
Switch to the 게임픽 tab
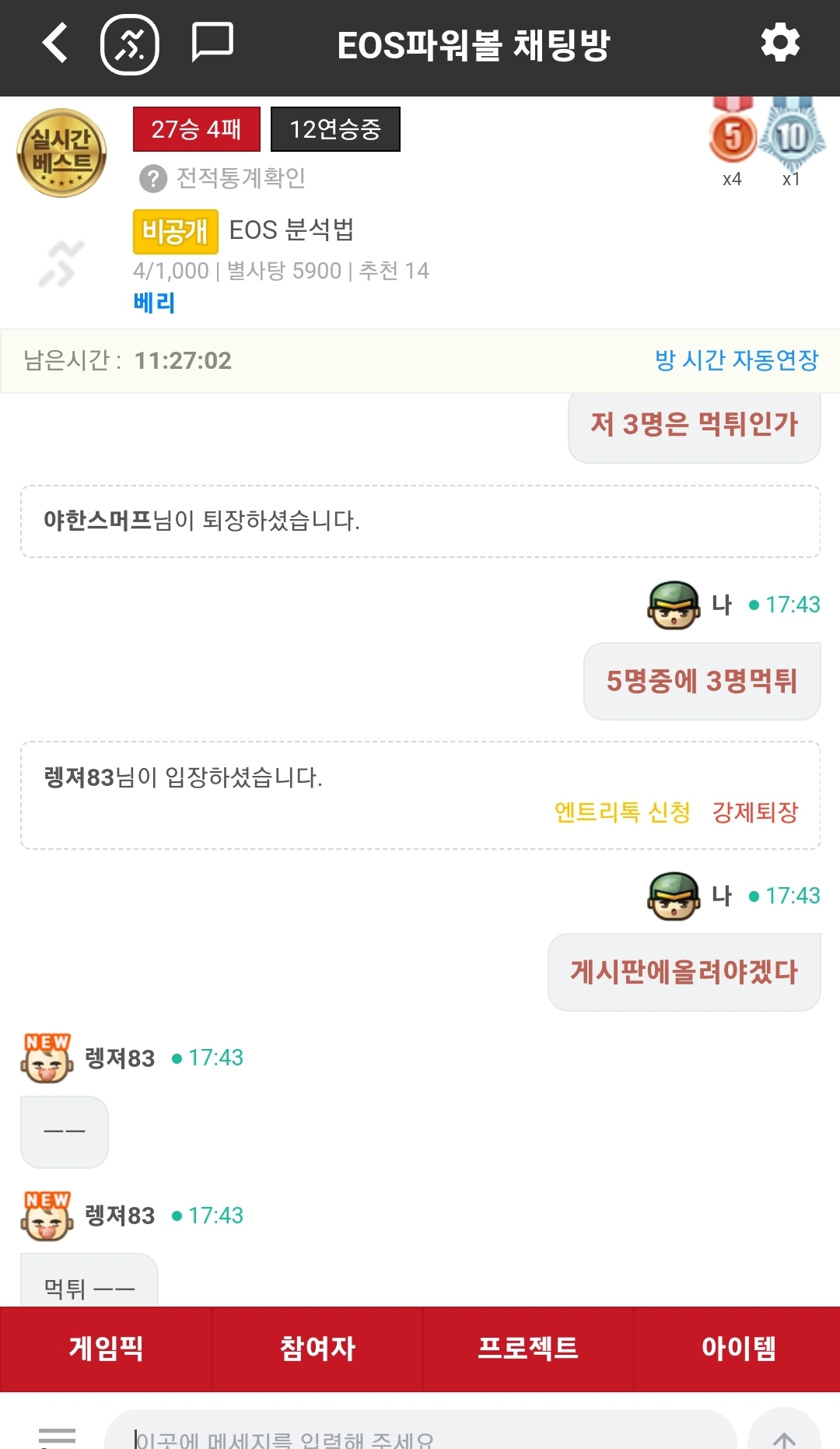[106, 1348]
